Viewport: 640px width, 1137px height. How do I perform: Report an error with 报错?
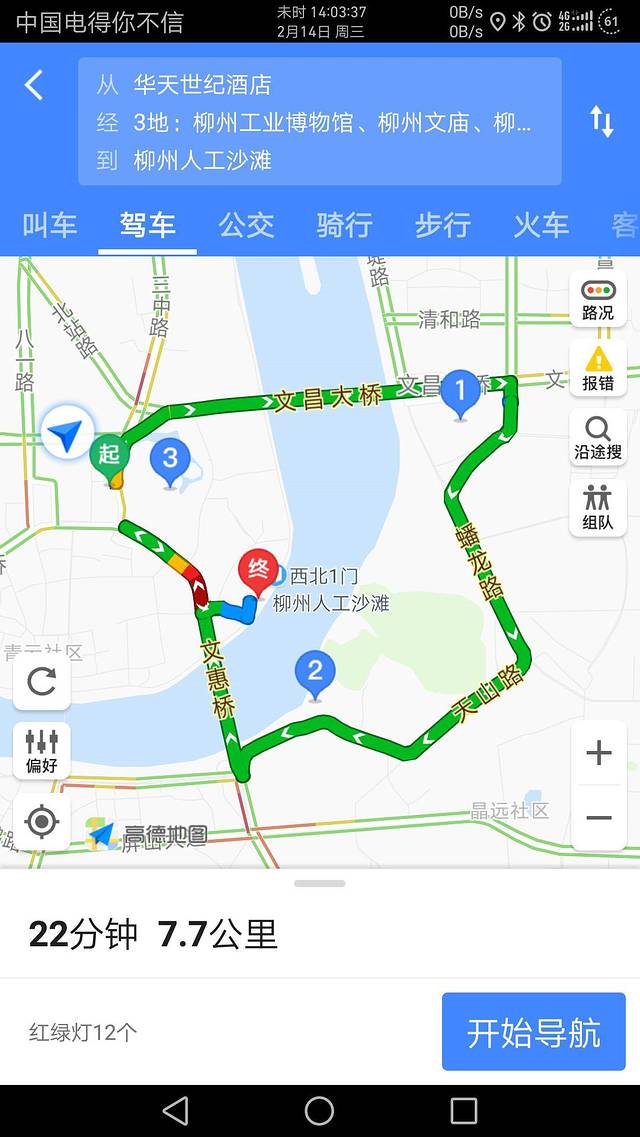[x=598, y=369]
